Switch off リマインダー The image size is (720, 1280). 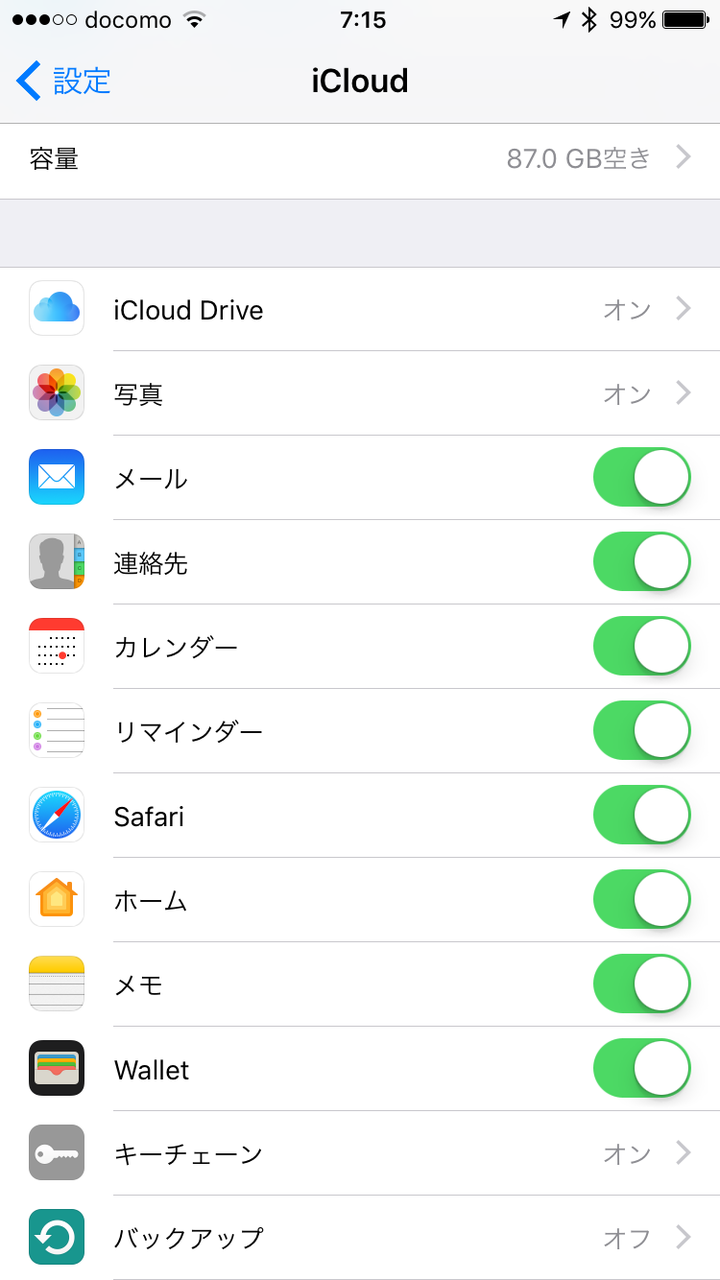pyautogui.click(x=641, y=731)
